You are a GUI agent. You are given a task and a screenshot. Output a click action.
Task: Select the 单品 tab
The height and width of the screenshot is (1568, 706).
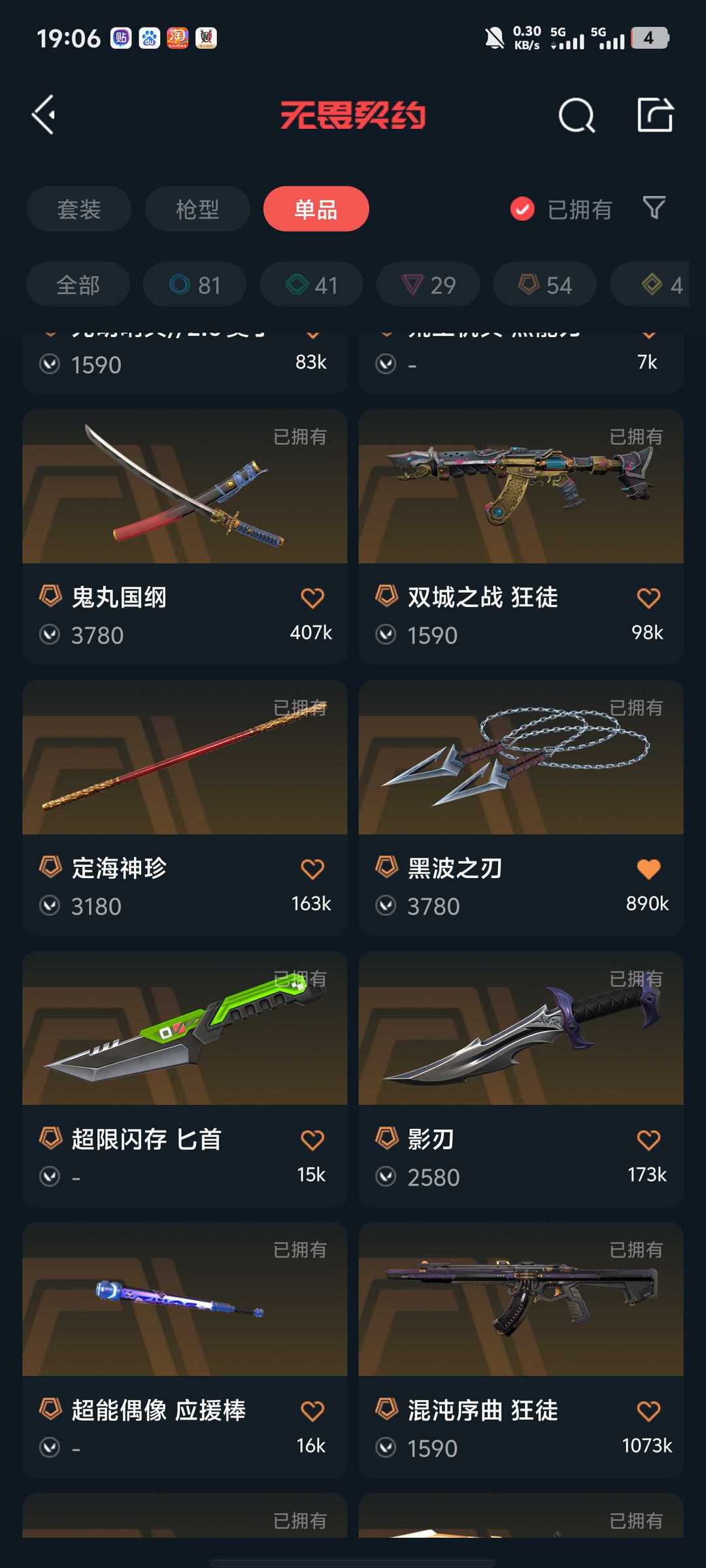(316, 209)
